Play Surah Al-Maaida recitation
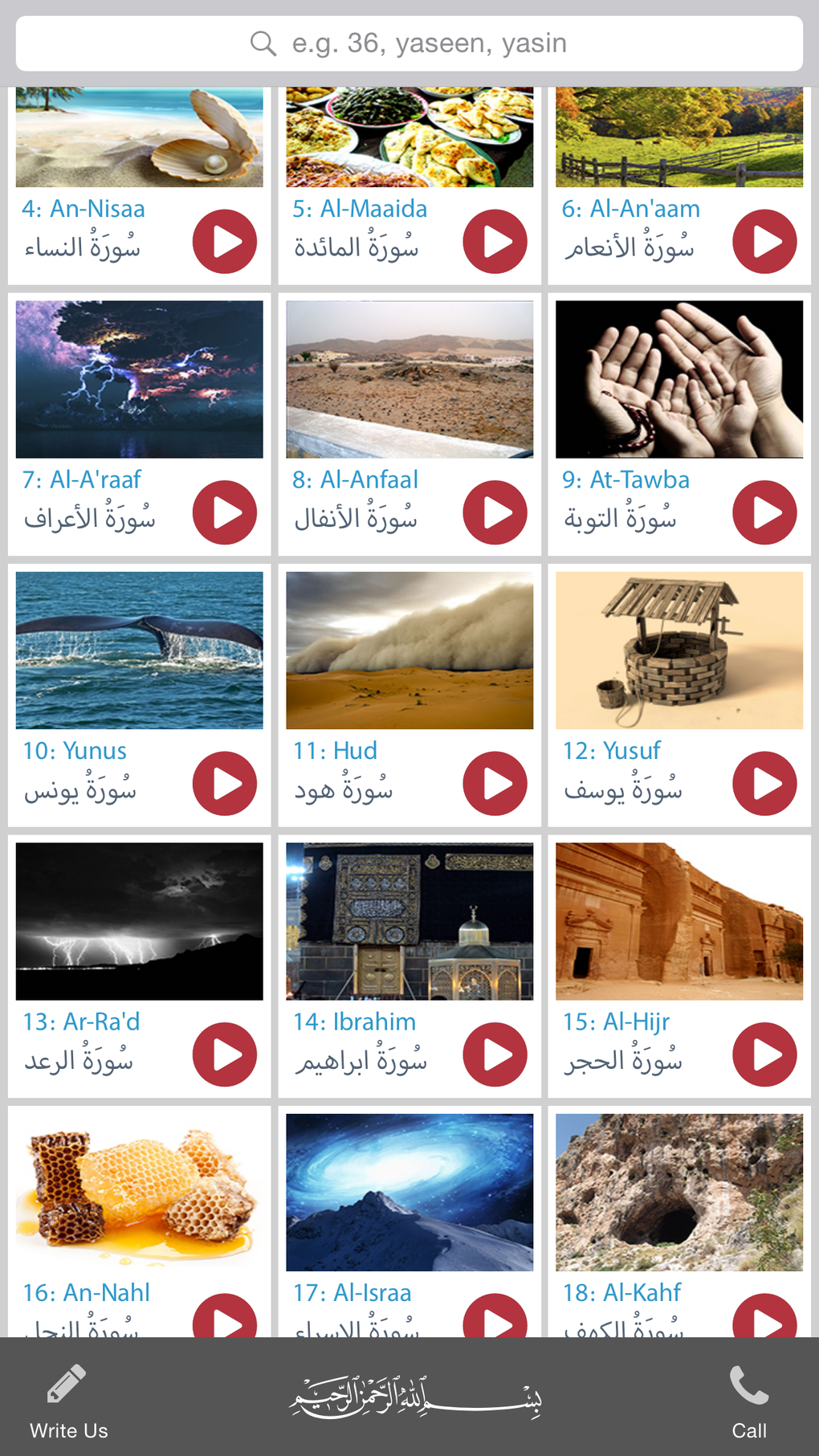The image size is (819, 1456). [x=495, y=241]
